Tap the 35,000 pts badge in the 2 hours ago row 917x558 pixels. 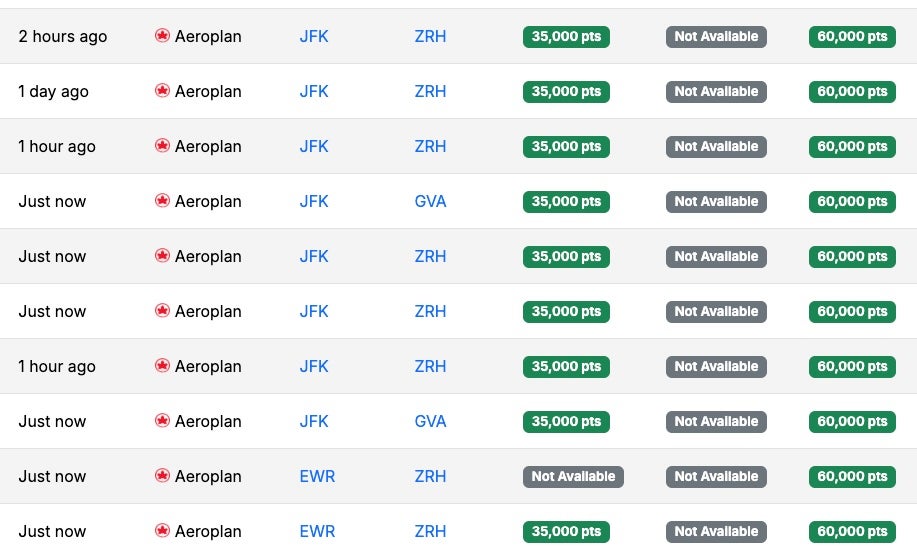click(x=566, y=37)
